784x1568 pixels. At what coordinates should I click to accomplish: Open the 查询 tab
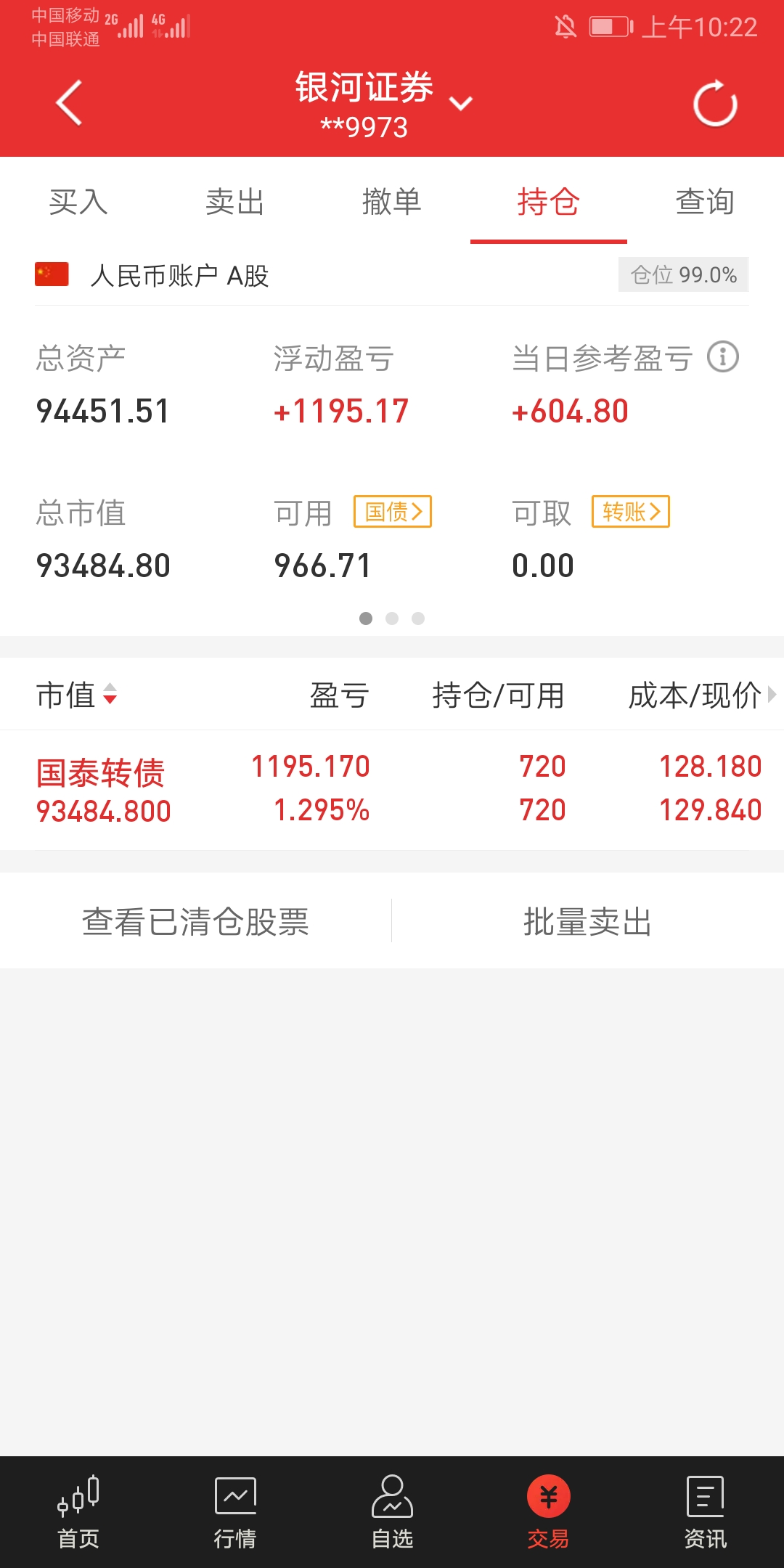coord(704,202)
